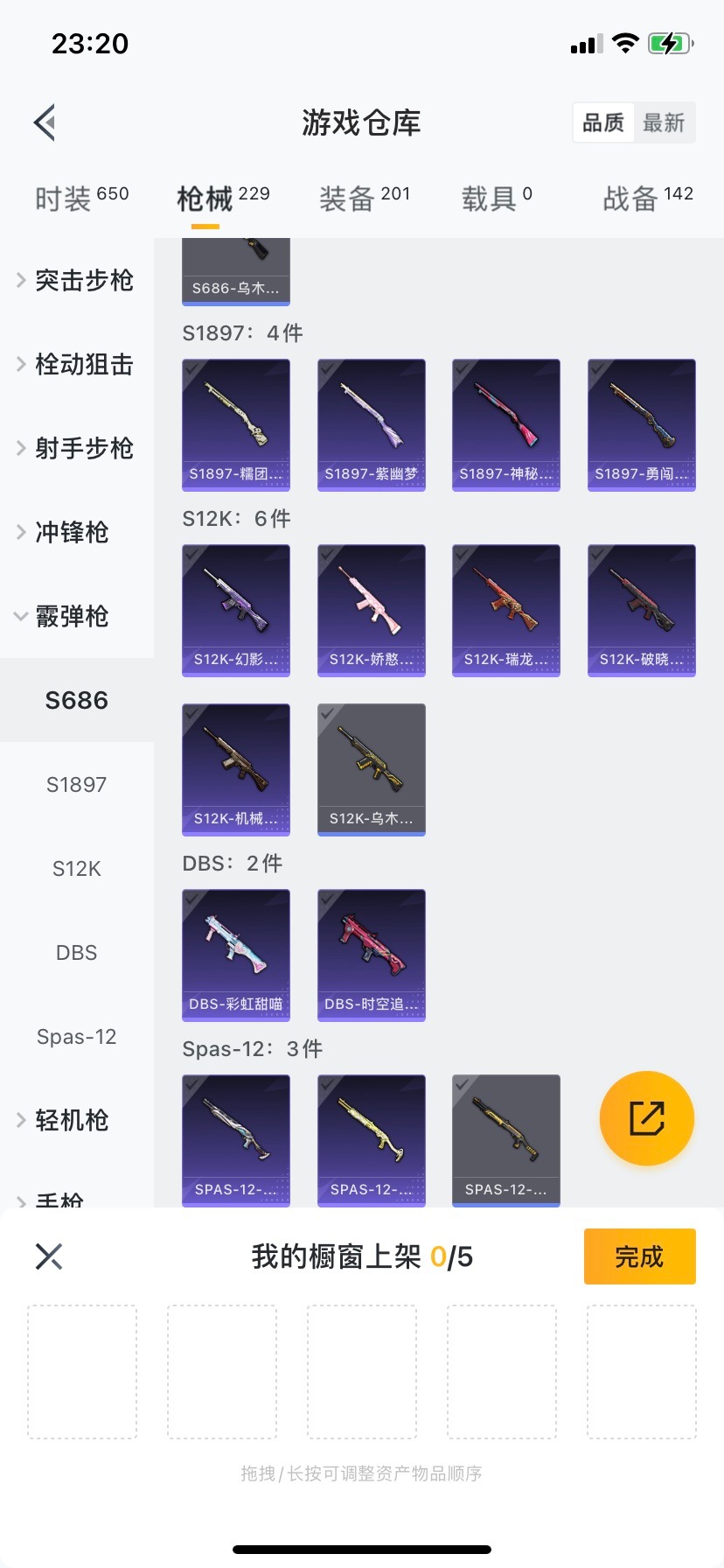
Task: Select the S12K-乌木 skin
Action: click(371, 769)
